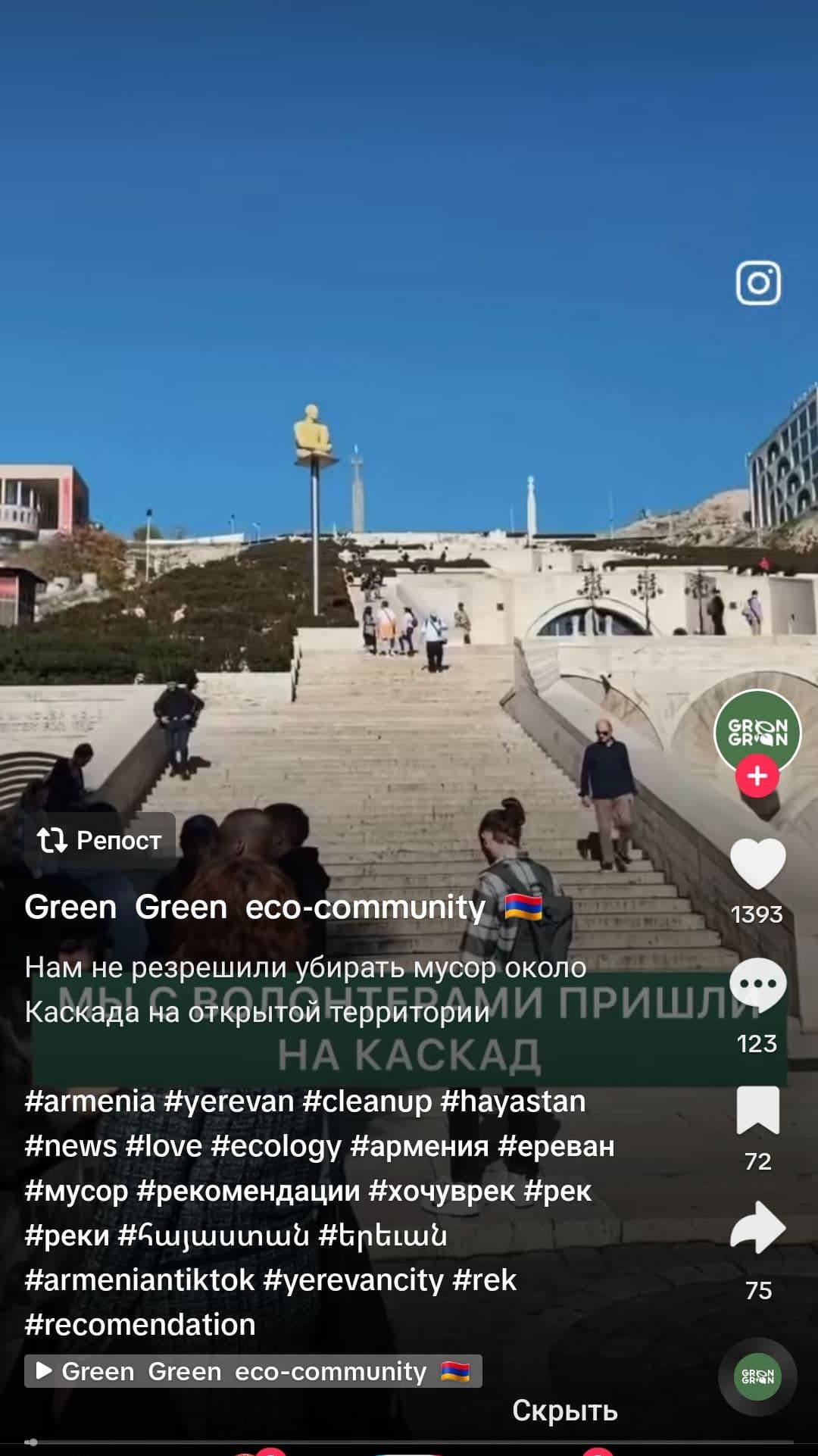Open the Green Green eco-community playlist chip
The width and height of the screenshot is (818, 1456).
pyautogui.click(x=253, y=1371)
